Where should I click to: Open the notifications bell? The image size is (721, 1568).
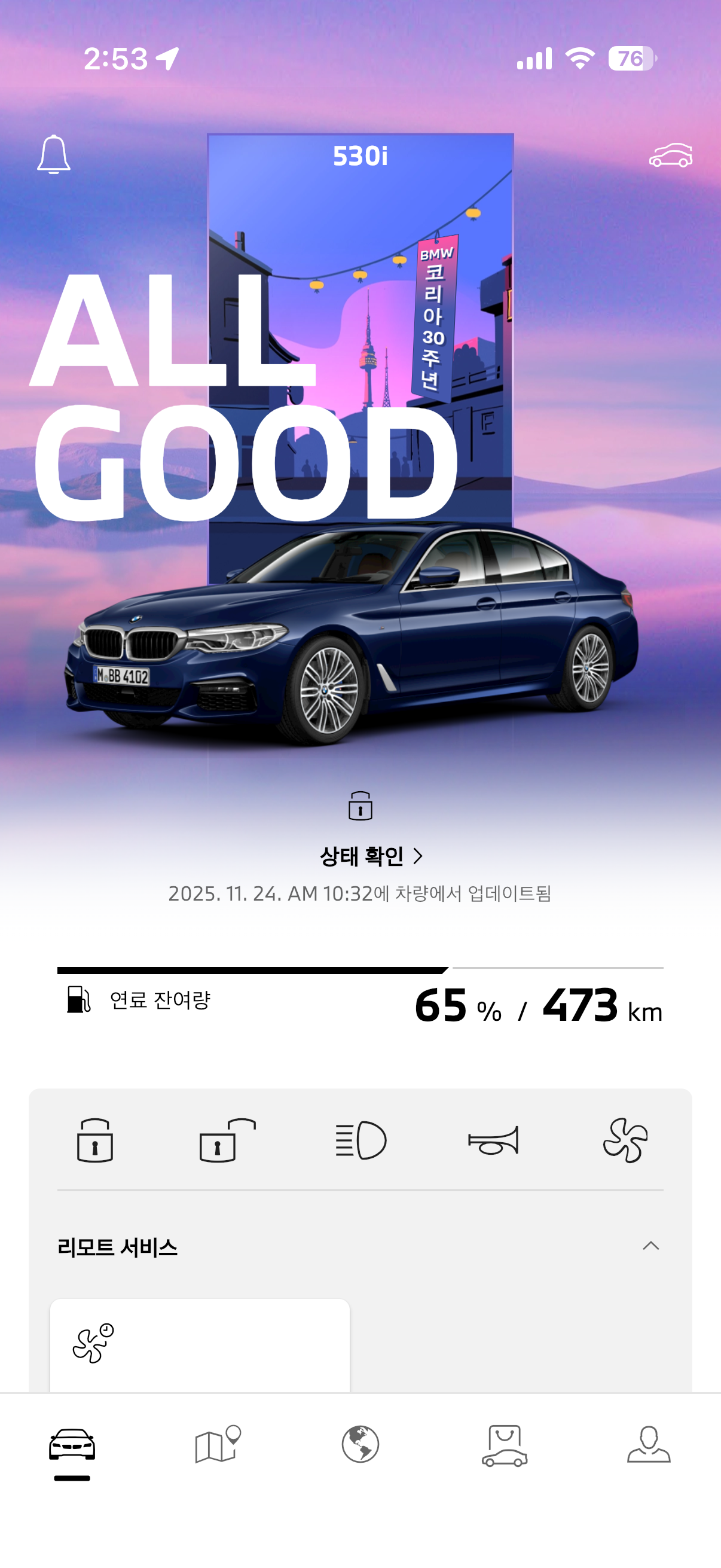54,155
